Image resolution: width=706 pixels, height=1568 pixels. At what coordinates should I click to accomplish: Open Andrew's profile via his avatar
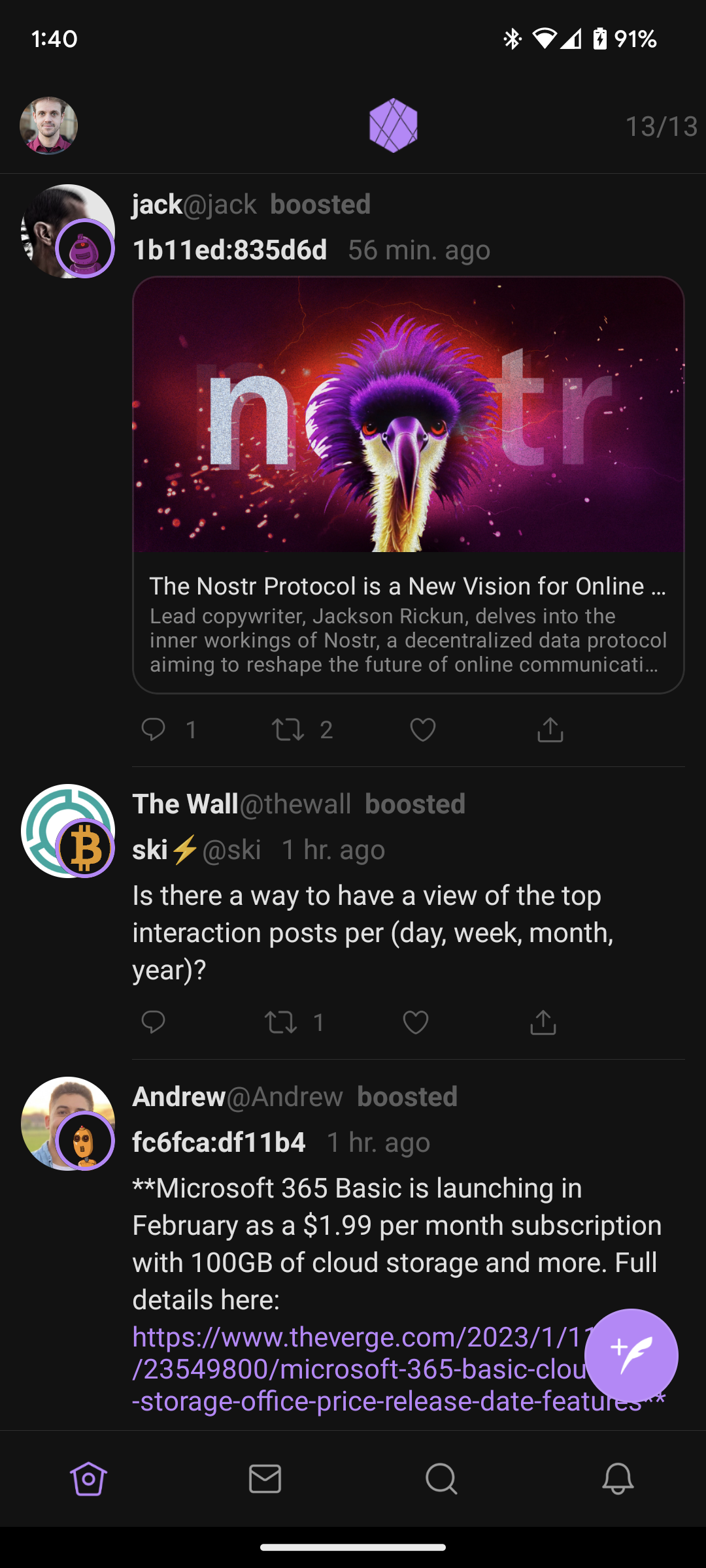click(x=68, y=1124)
